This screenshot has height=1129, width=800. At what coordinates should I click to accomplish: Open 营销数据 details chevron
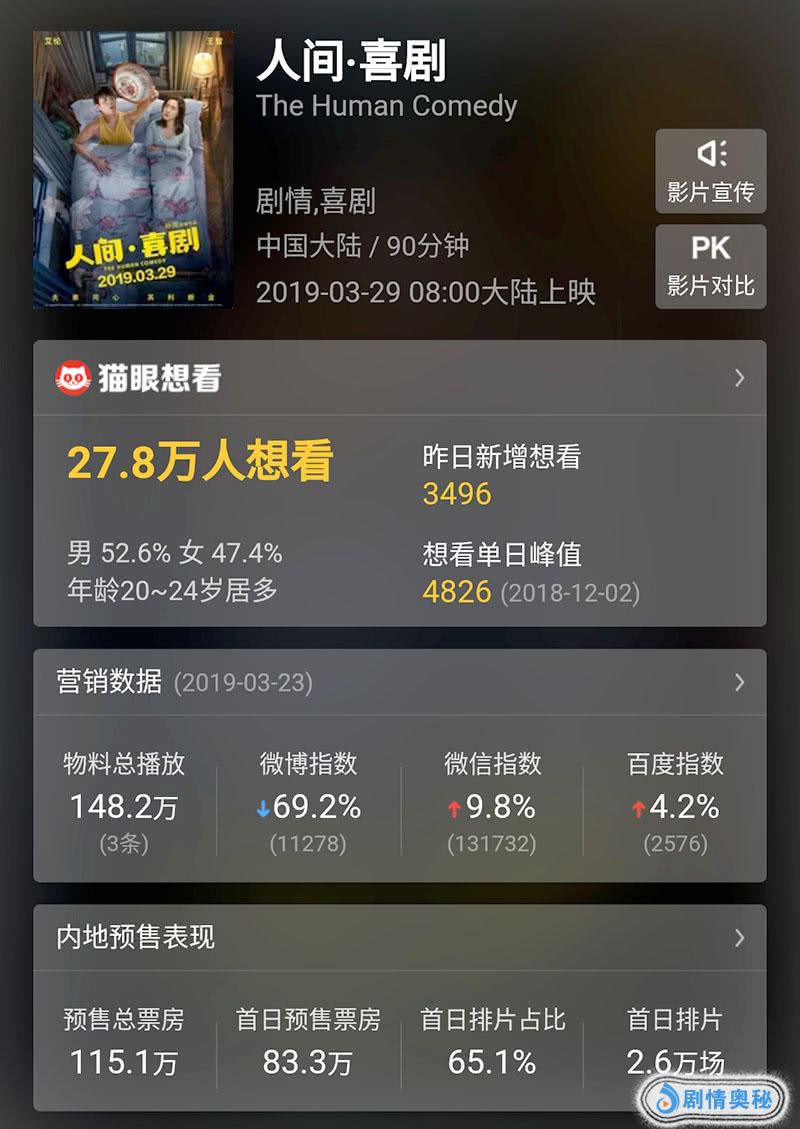click(739, 682)
